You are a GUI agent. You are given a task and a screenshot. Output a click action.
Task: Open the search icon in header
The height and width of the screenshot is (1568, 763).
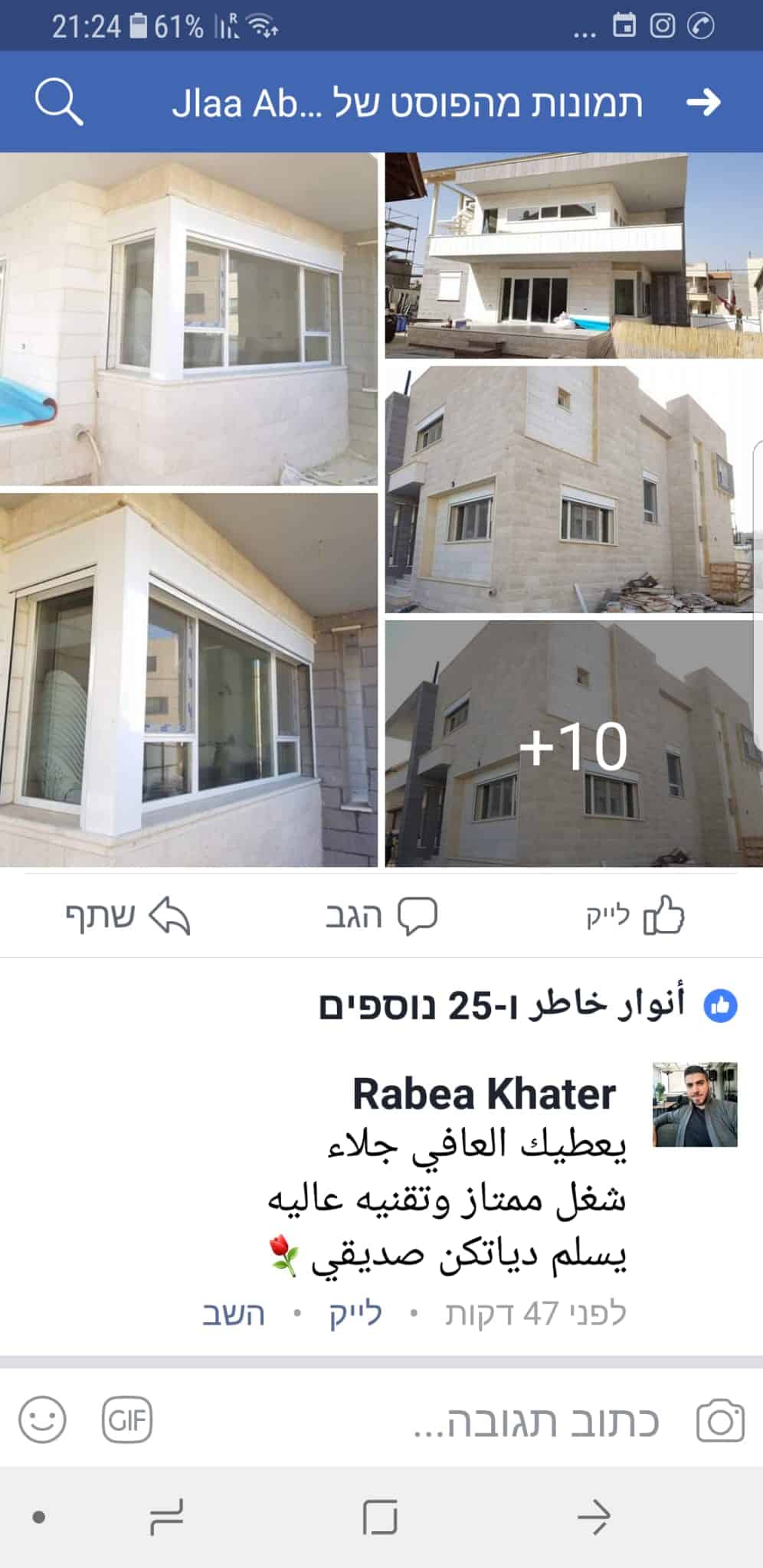click(58, 102)
